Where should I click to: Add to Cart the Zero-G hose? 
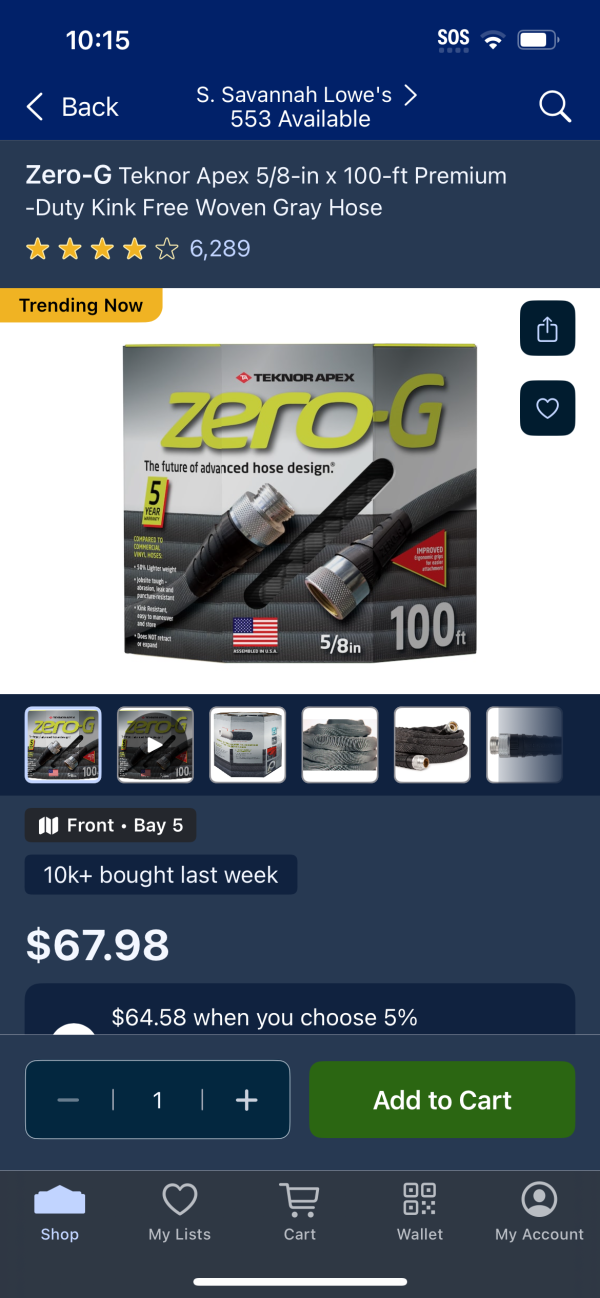(x=442, y=1100)
